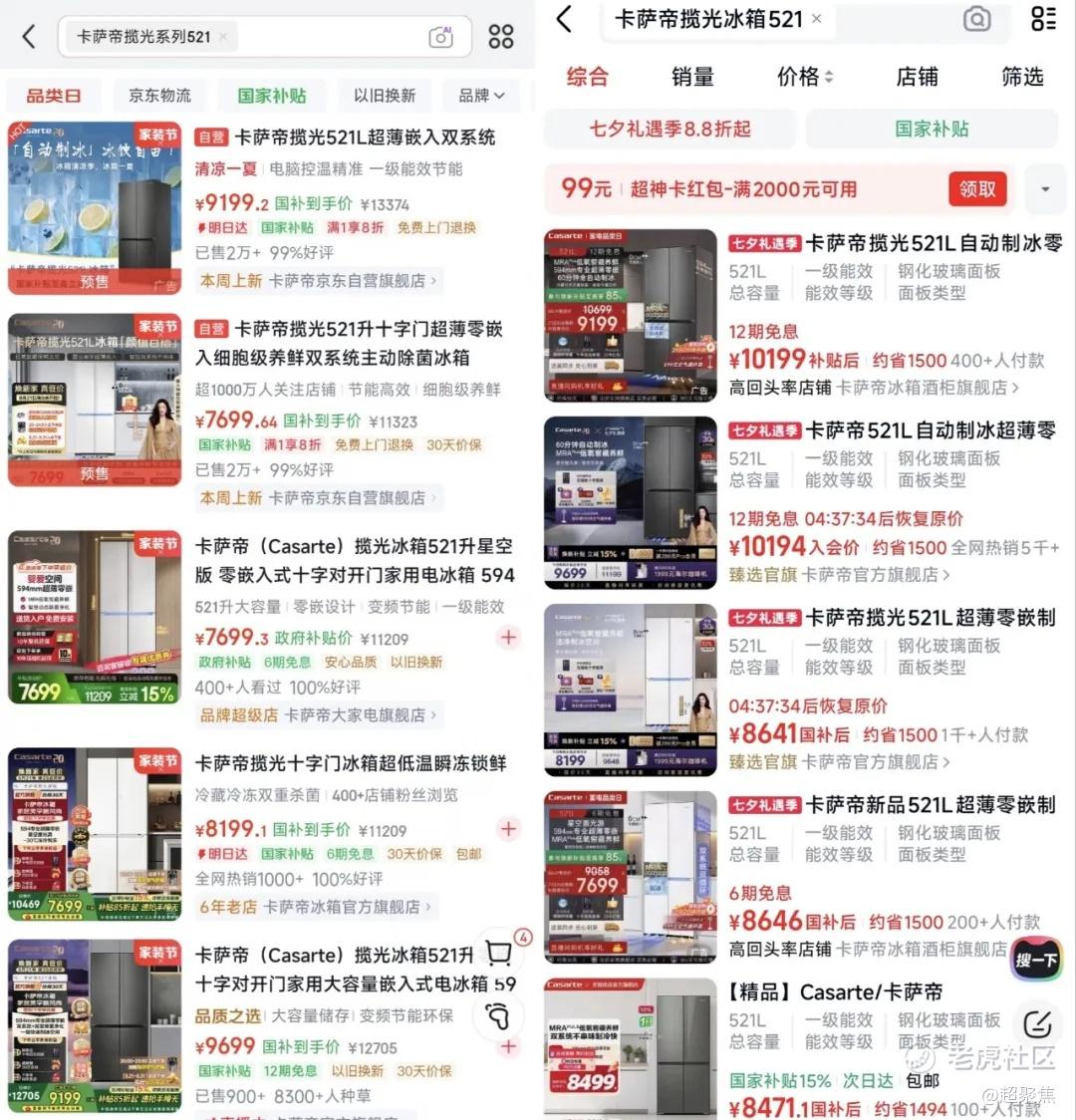The image size is (1076, 1120).
Task: Clear the 卡萨帝揽光冰箱521 search term
Action: point(817,19)
